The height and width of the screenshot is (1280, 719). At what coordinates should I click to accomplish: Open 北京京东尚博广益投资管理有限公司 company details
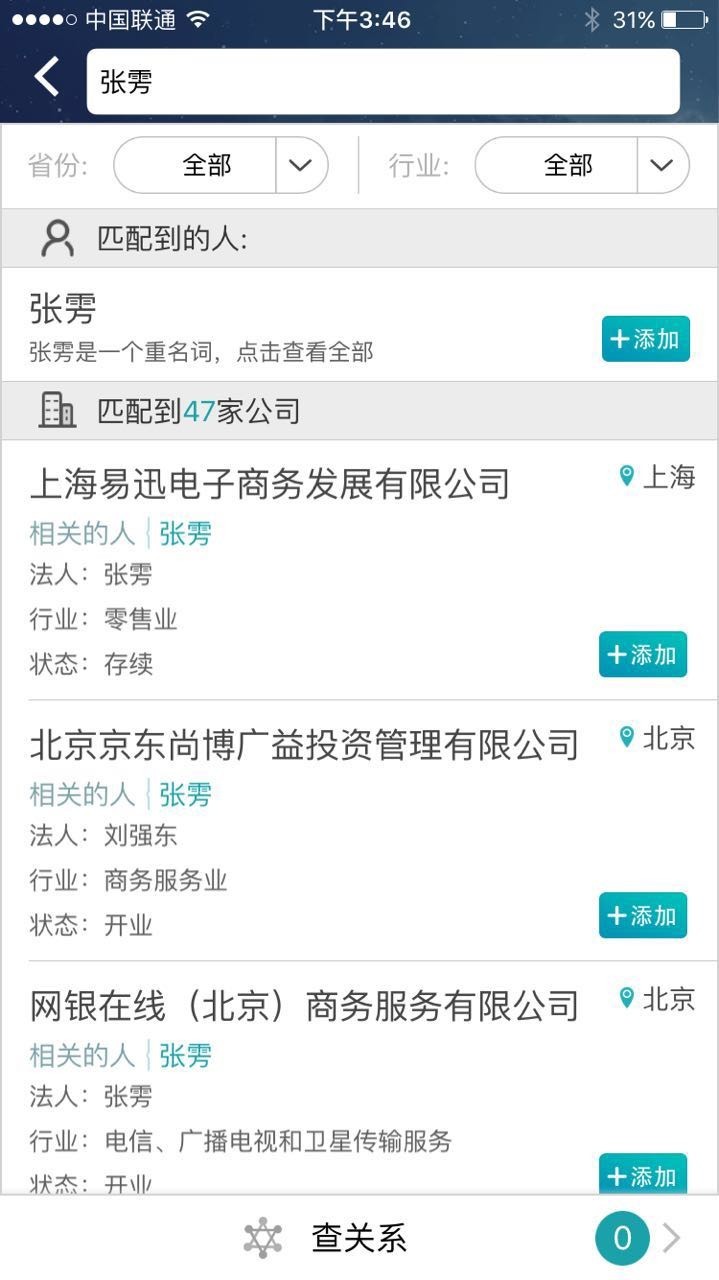[x=304, y=745]
